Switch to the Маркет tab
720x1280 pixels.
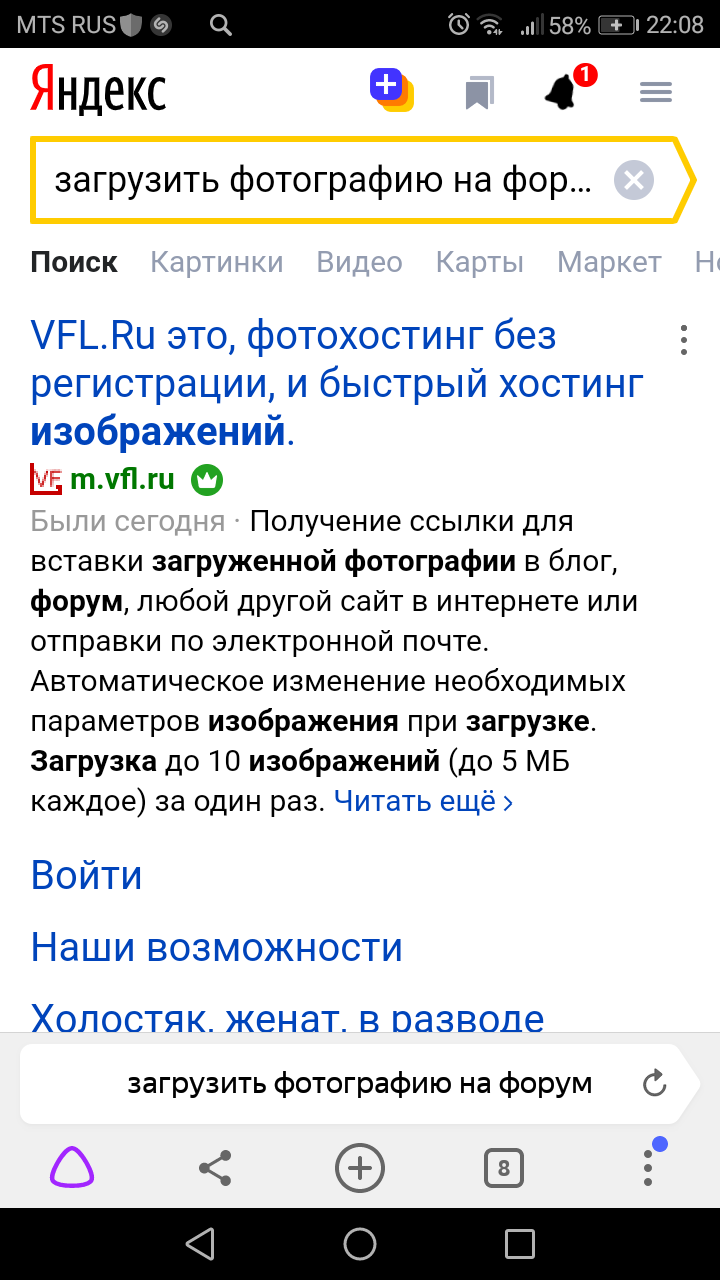[x=608, y=262]
